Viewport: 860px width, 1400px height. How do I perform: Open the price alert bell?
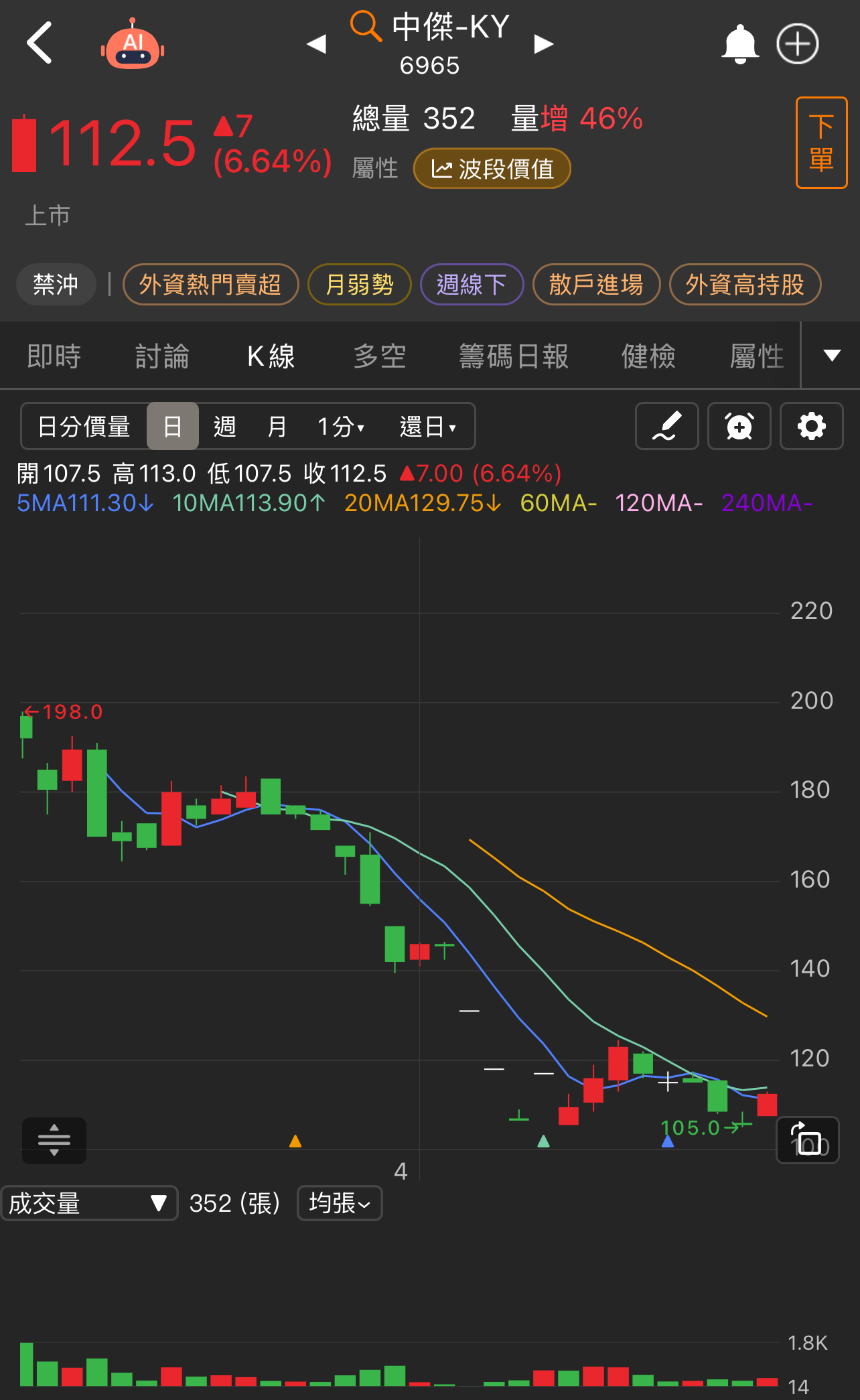pyautogui.click(x=739, y=44)
